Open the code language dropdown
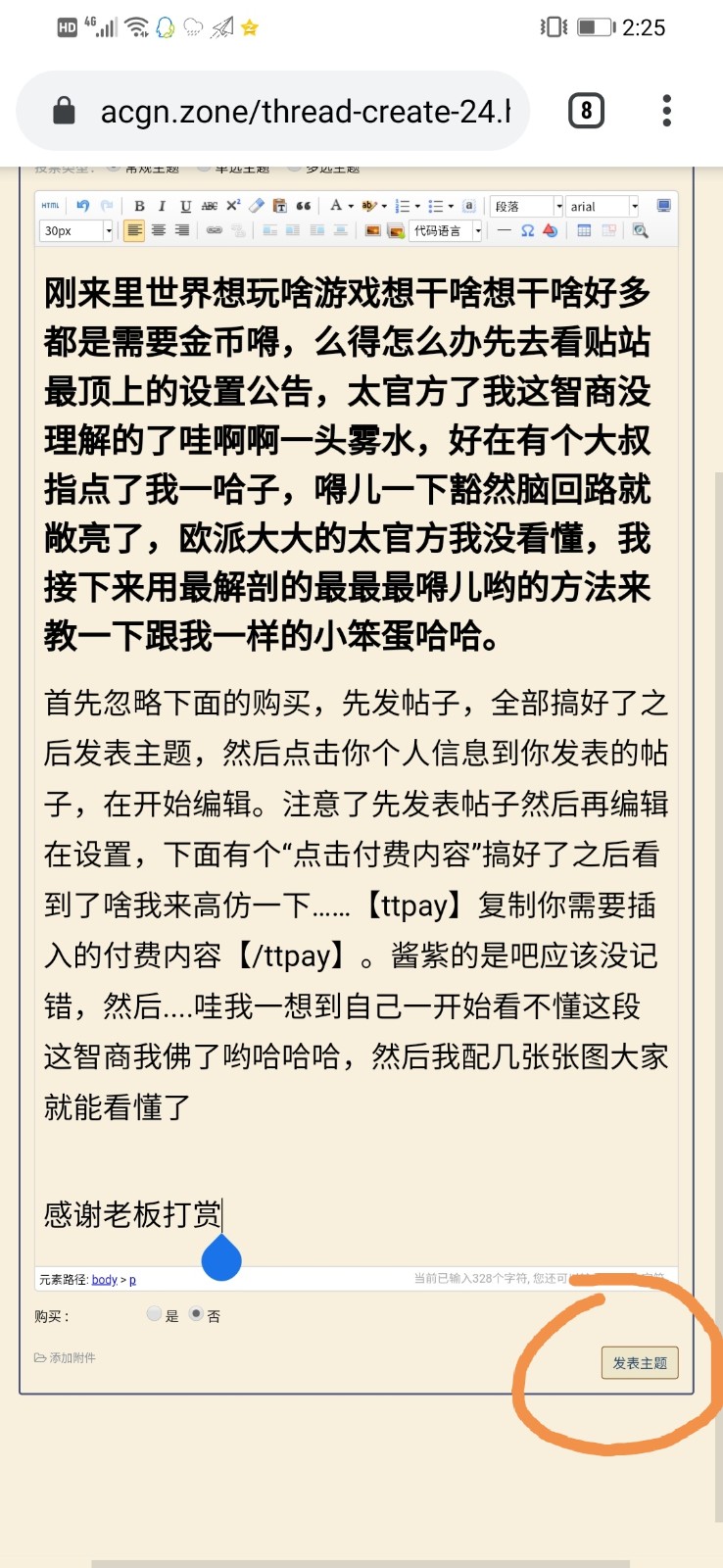The width and height of the screenshot is (723, 1568). pyautogui.click(x=447, y=230)
